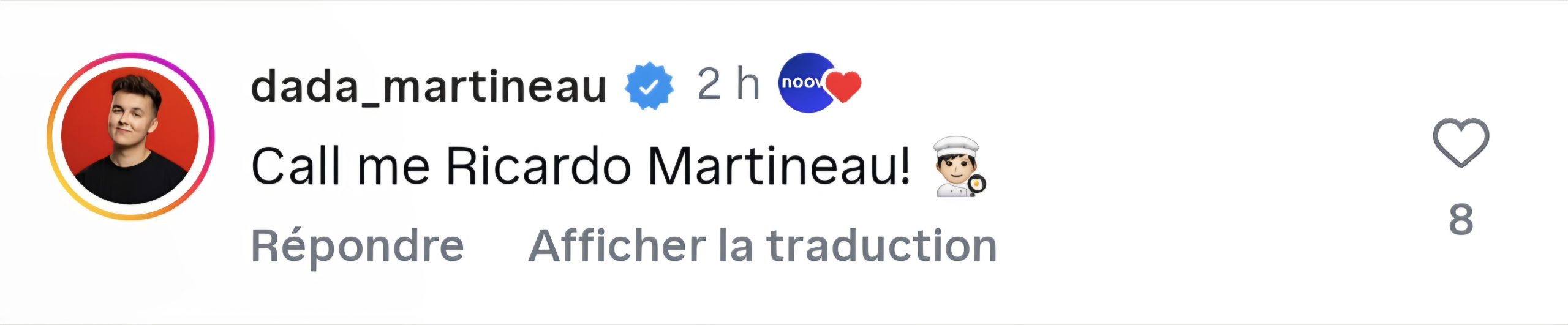Image resolution: width=1568 pixels, height=325 pixels.
Task: Open the dada_martineau username profile
Action: tap(428, 86)
